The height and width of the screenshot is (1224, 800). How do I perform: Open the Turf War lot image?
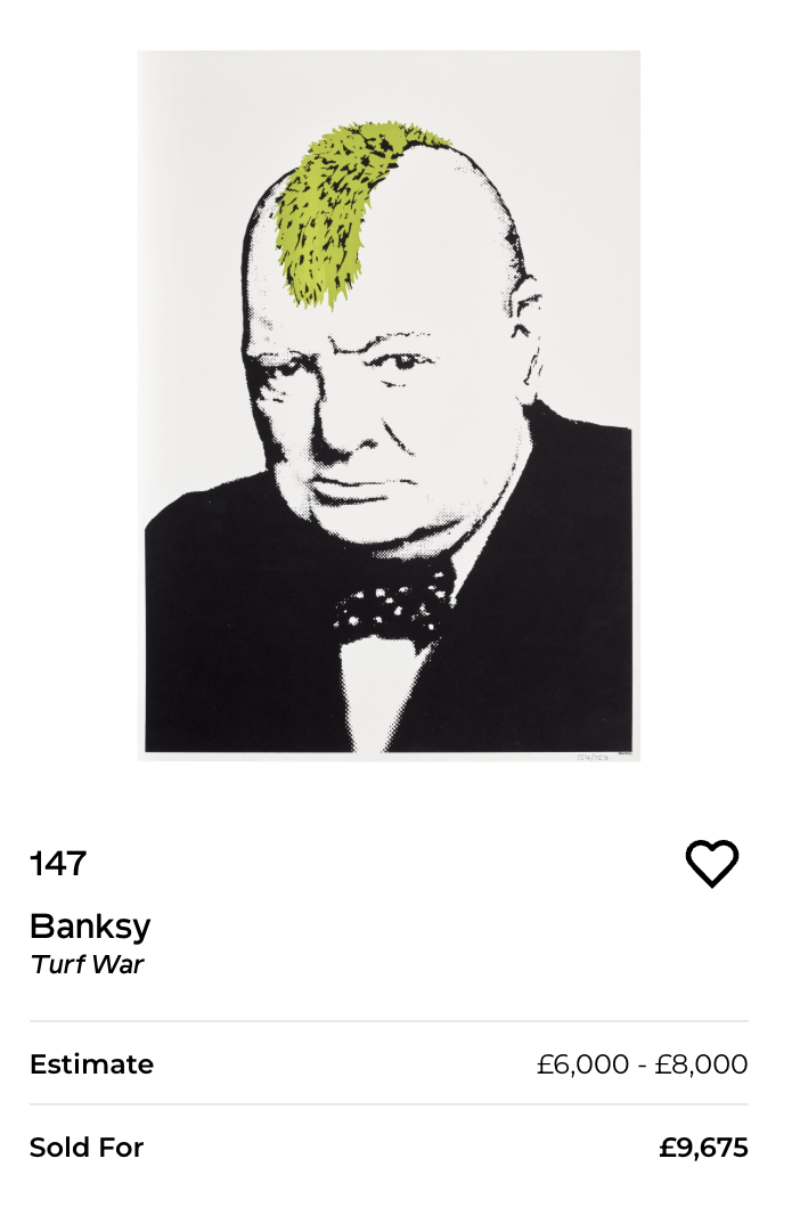[389, 405]
